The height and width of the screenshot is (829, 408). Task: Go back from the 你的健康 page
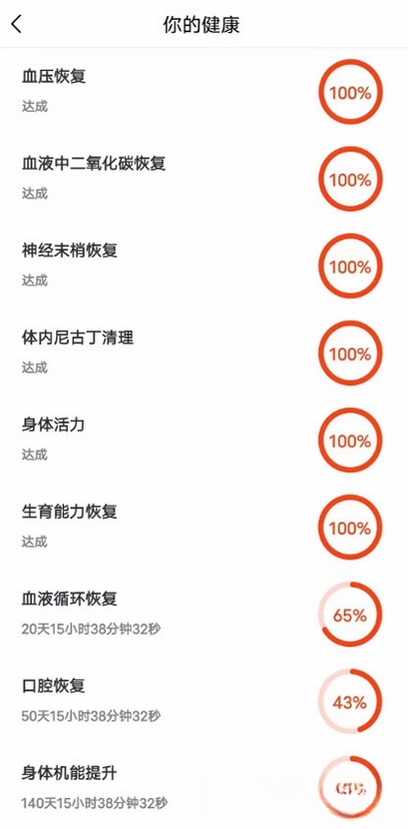[x=17, y=24]
